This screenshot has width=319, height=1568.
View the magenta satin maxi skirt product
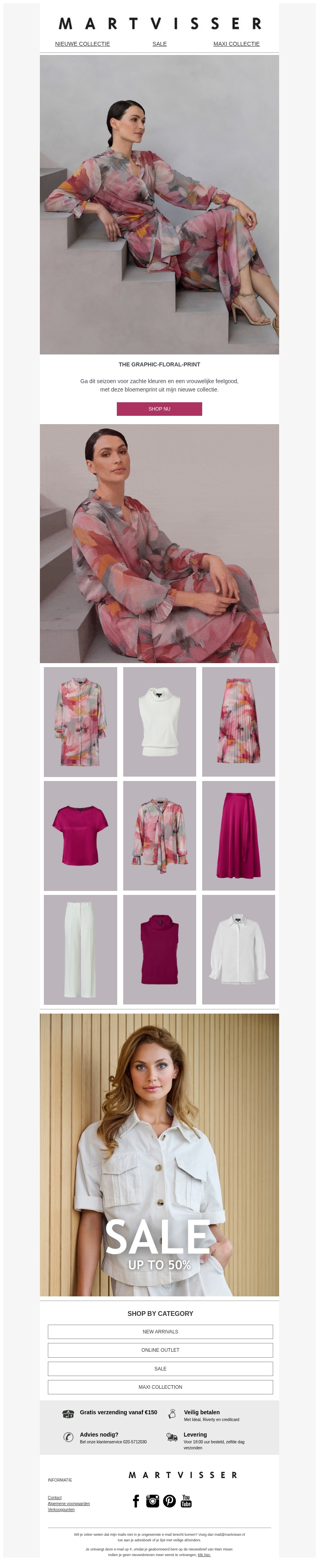click(238, 835)
